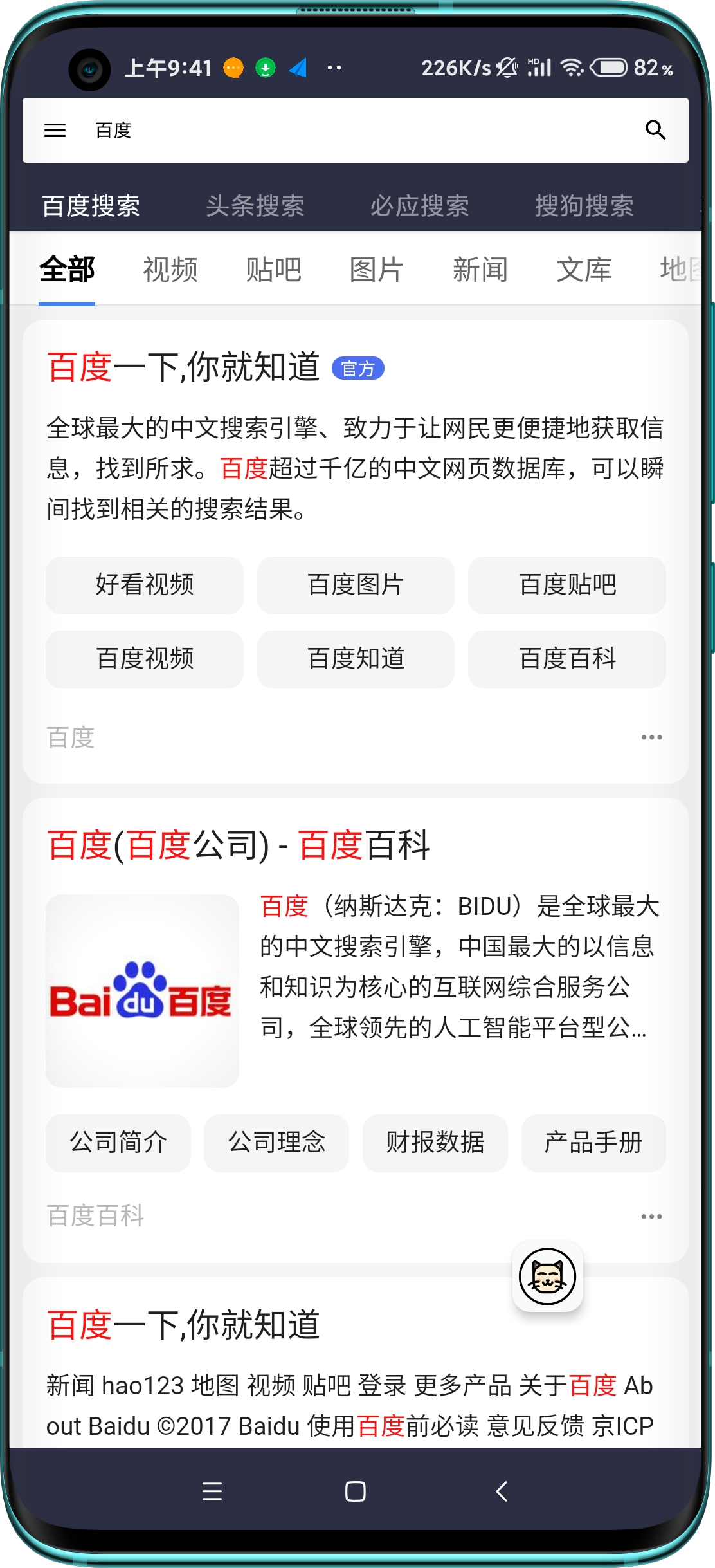Switch to the 头条搜索 engine tab
The image size is (715, 1568).
(255, 206)
